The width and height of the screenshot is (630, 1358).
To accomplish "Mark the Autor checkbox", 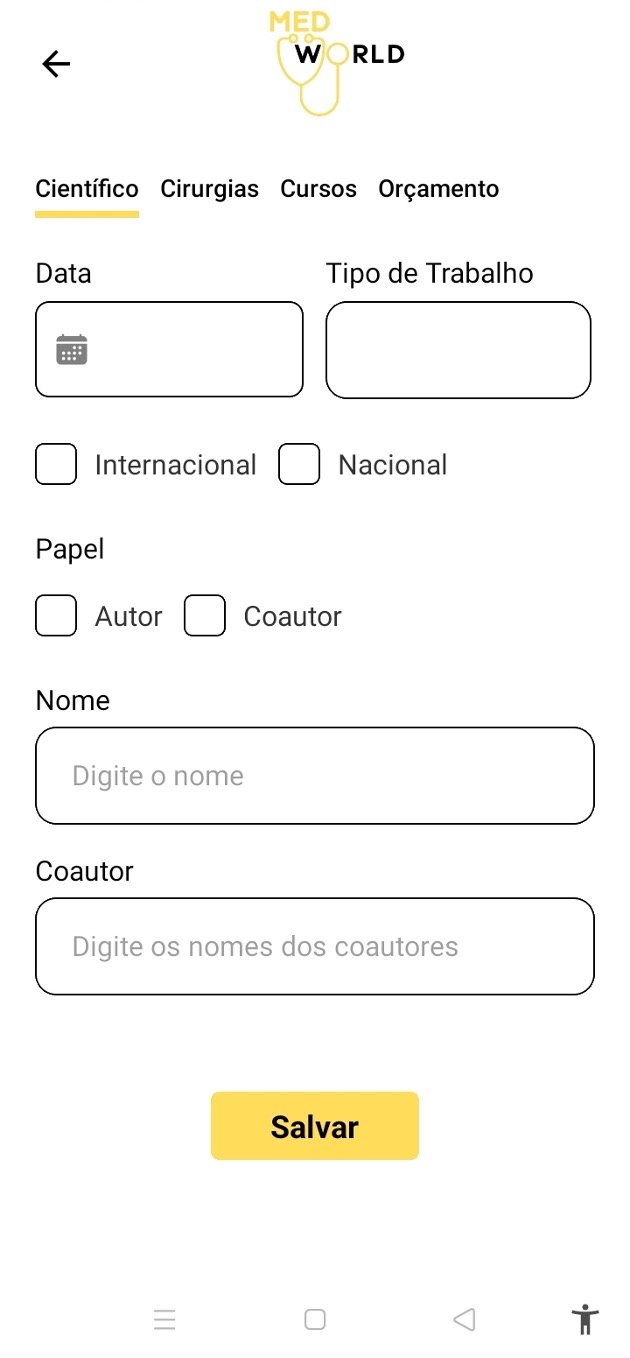I will 56,616.
